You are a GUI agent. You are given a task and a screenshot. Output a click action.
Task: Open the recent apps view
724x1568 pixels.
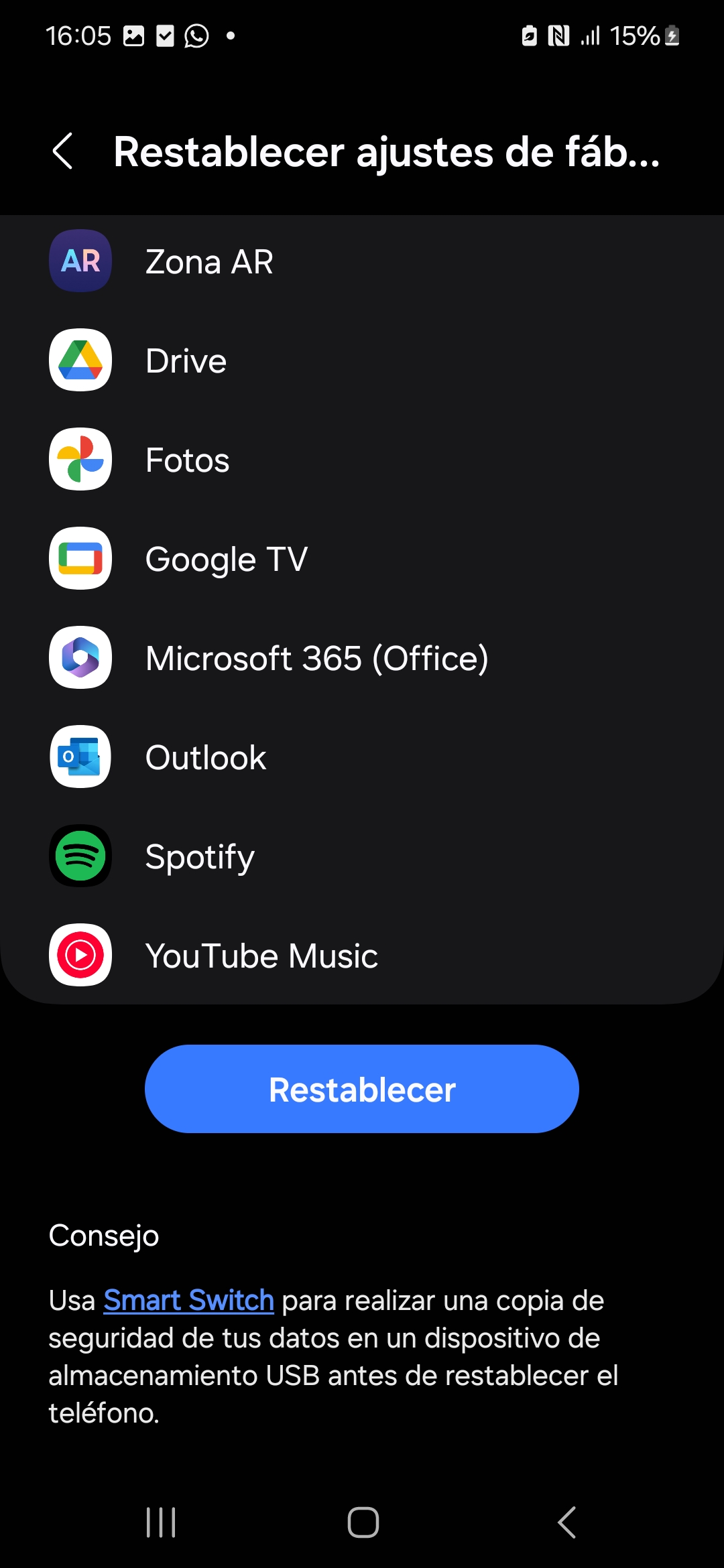(x=161, y=1522)
